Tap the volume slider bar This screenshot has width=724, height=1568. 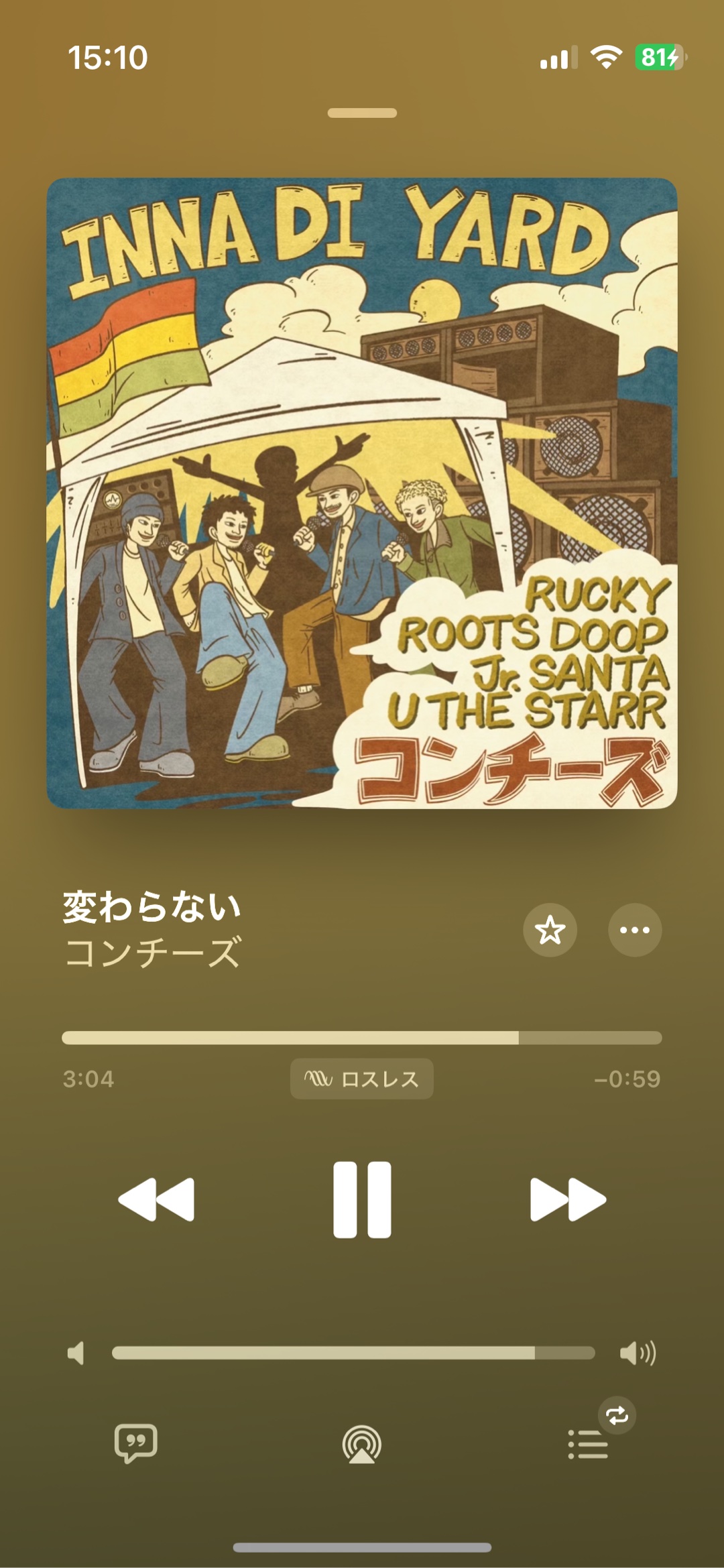(x=353, y=1353)
